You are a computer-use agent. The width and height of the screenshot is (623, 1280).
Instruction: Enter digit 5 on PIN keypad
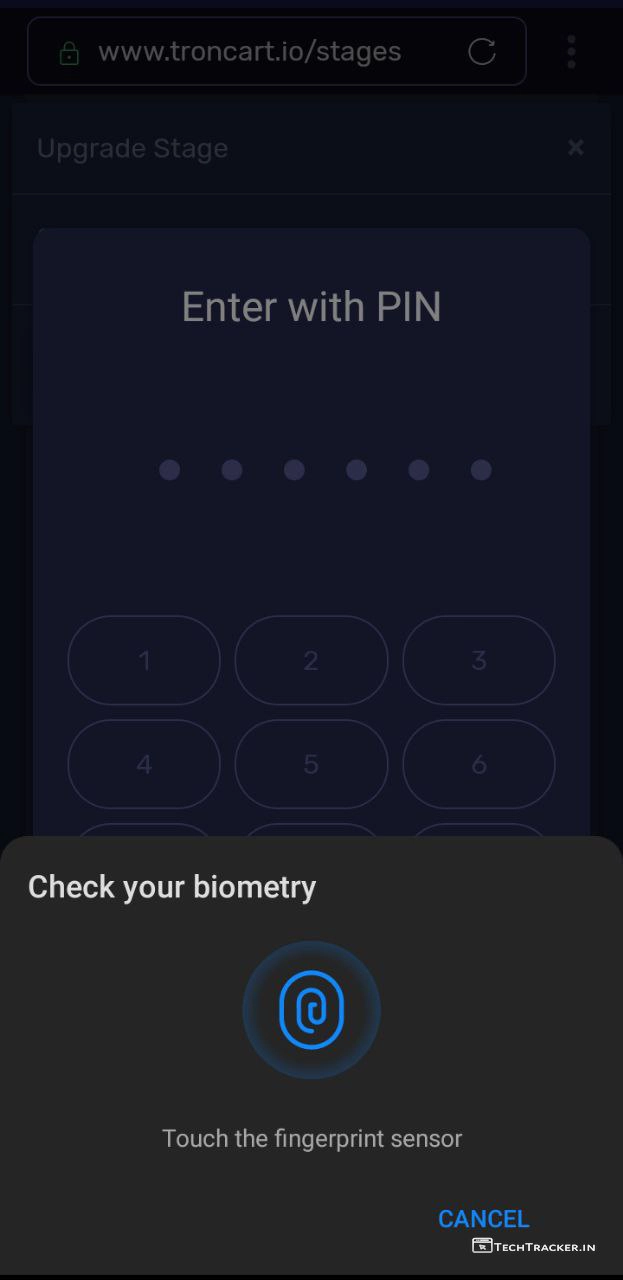[311, 765]
